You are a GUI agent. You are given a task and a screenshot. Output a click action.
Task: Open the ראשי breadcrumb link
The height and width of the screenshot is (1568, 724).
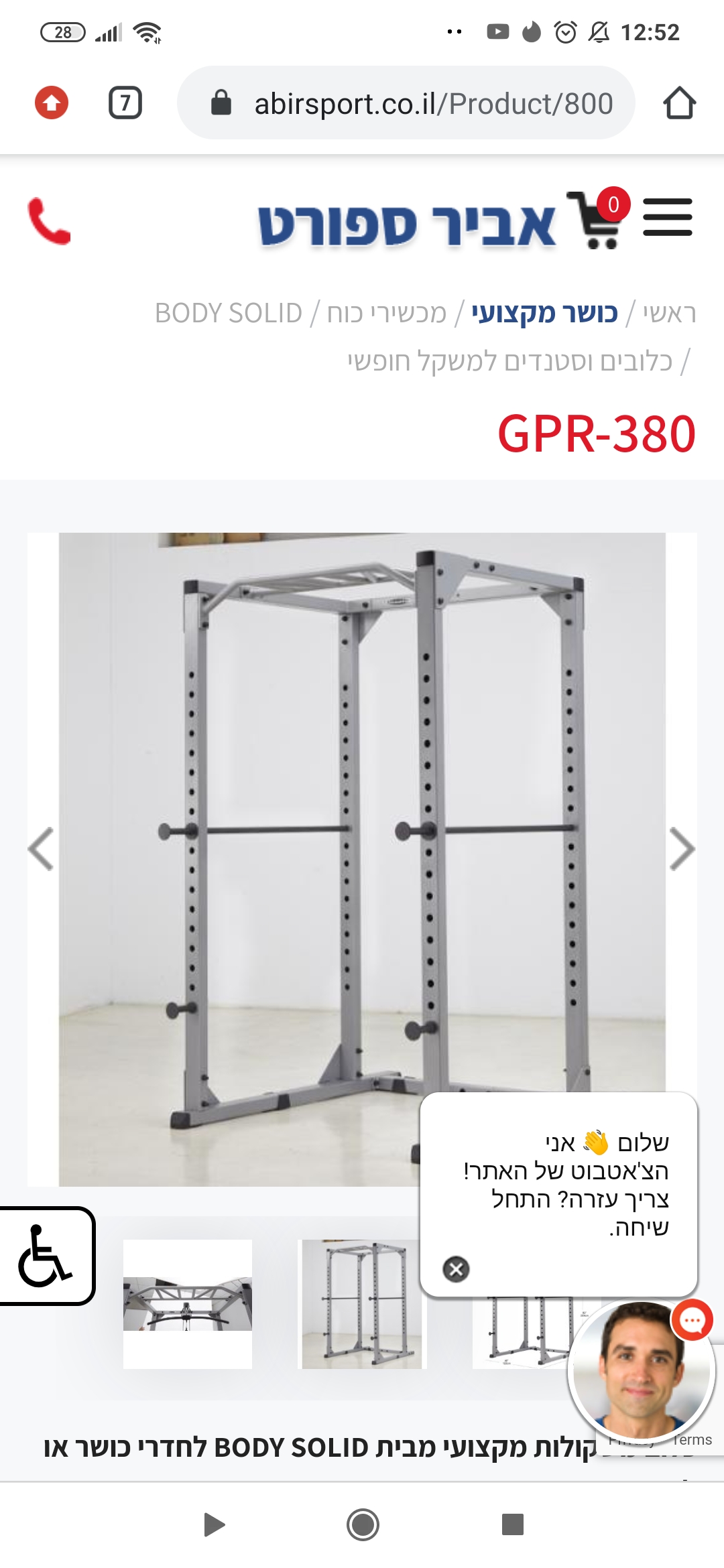click(x=669, y=313)
